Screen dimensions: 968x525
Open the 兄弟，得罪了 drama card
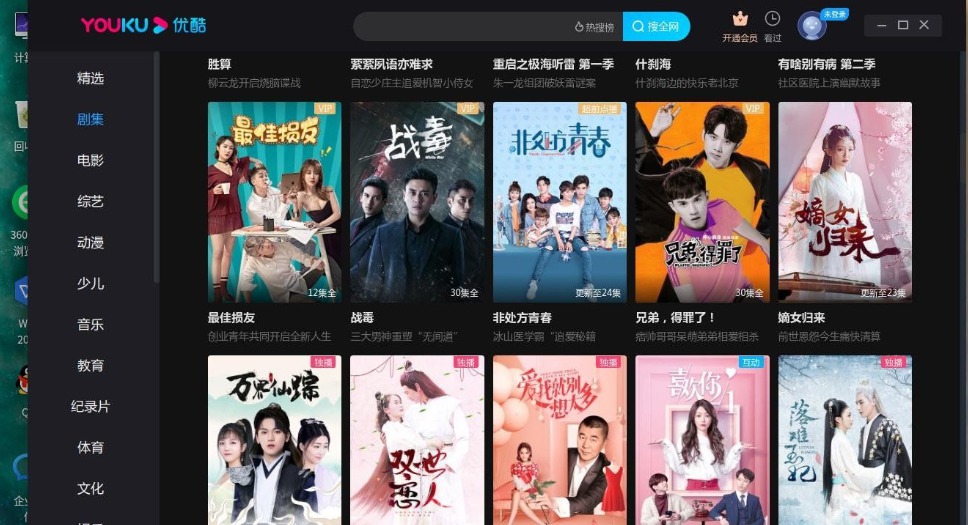(x=702, y=202)
